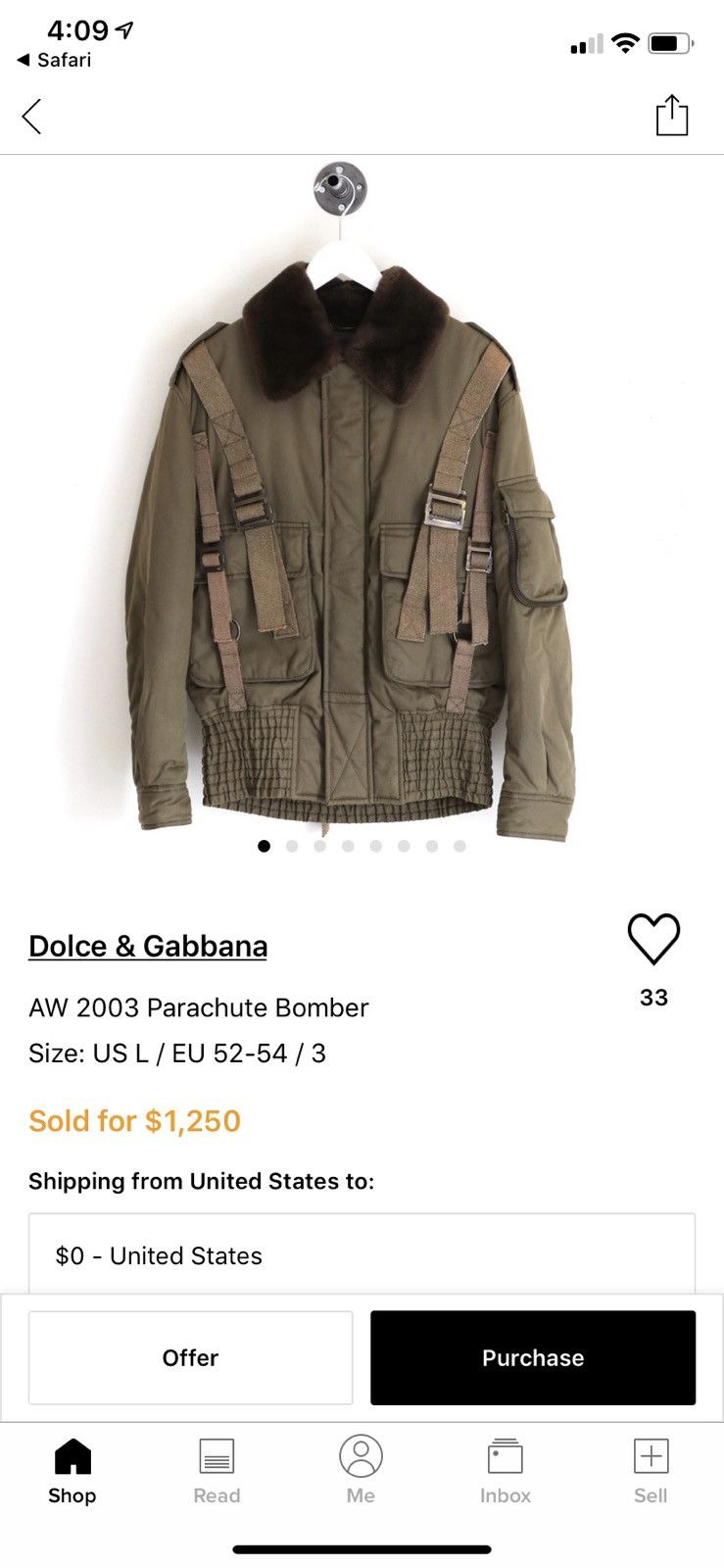
Task: Open the Inbox tab
Action: pos(506,1470)
